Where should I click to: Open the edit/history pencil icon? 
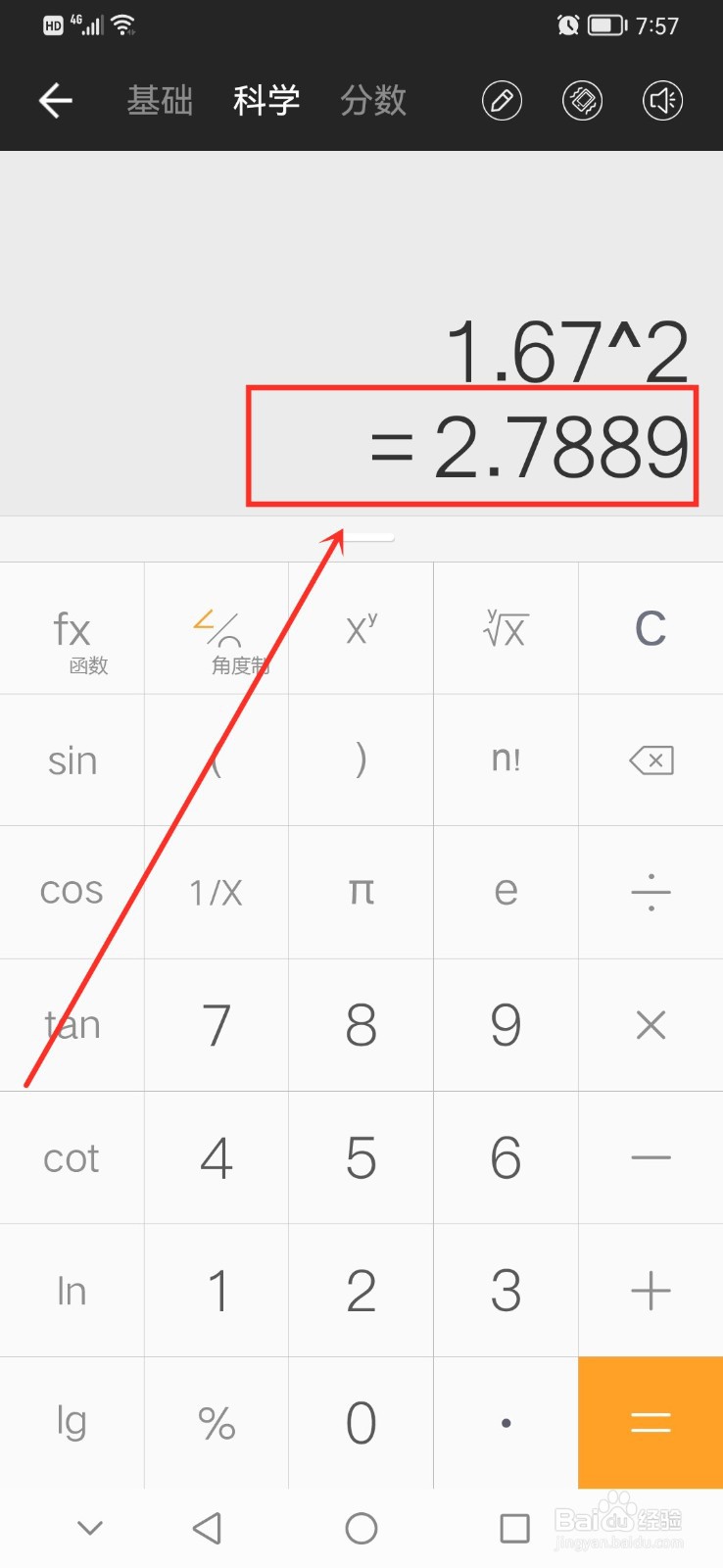click(x=502, y=100)
